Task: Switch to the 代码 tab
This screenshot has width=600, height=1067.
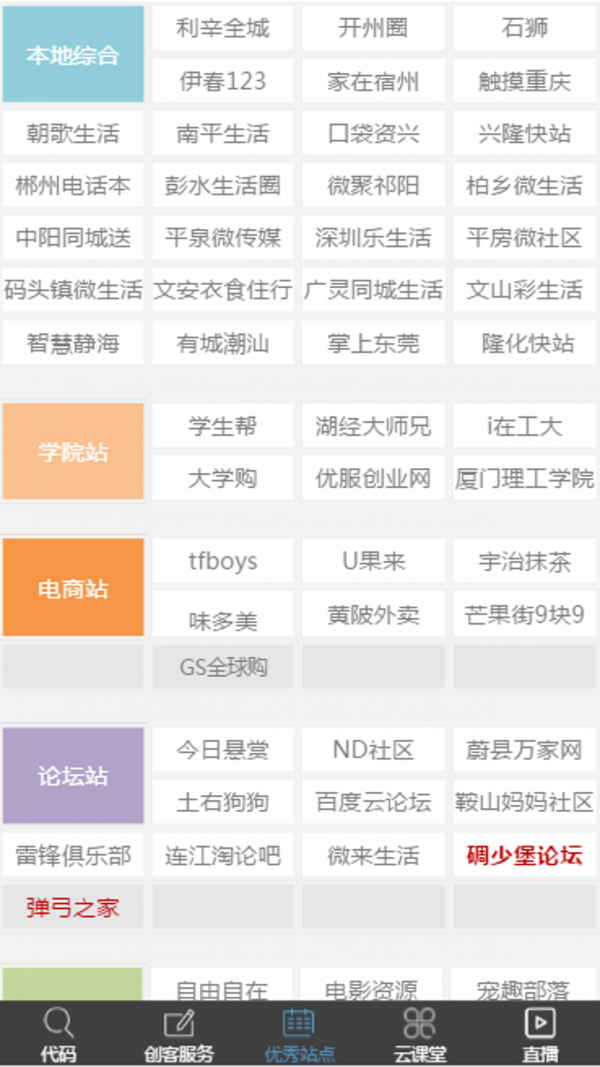Action: 59,1034
